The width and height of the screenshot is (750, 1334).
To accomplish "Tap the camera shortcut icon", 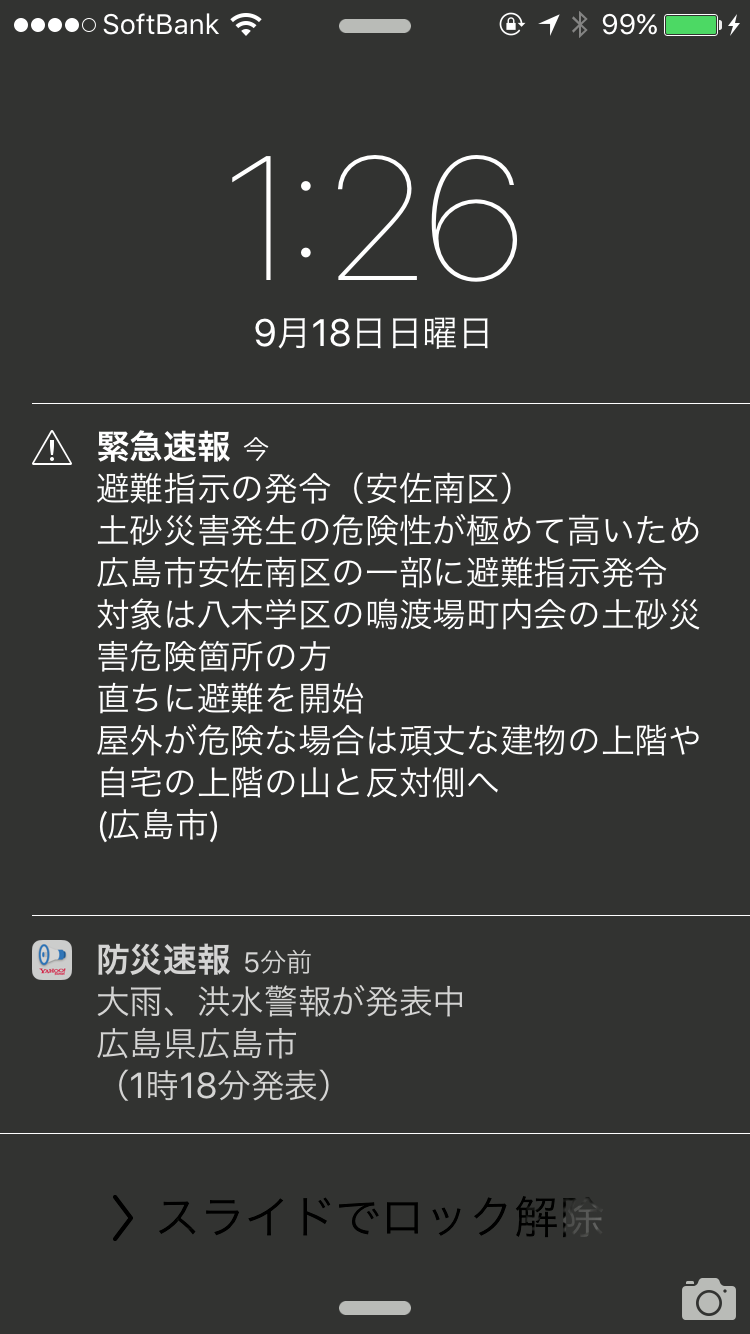I will [x=708, y=1299].
